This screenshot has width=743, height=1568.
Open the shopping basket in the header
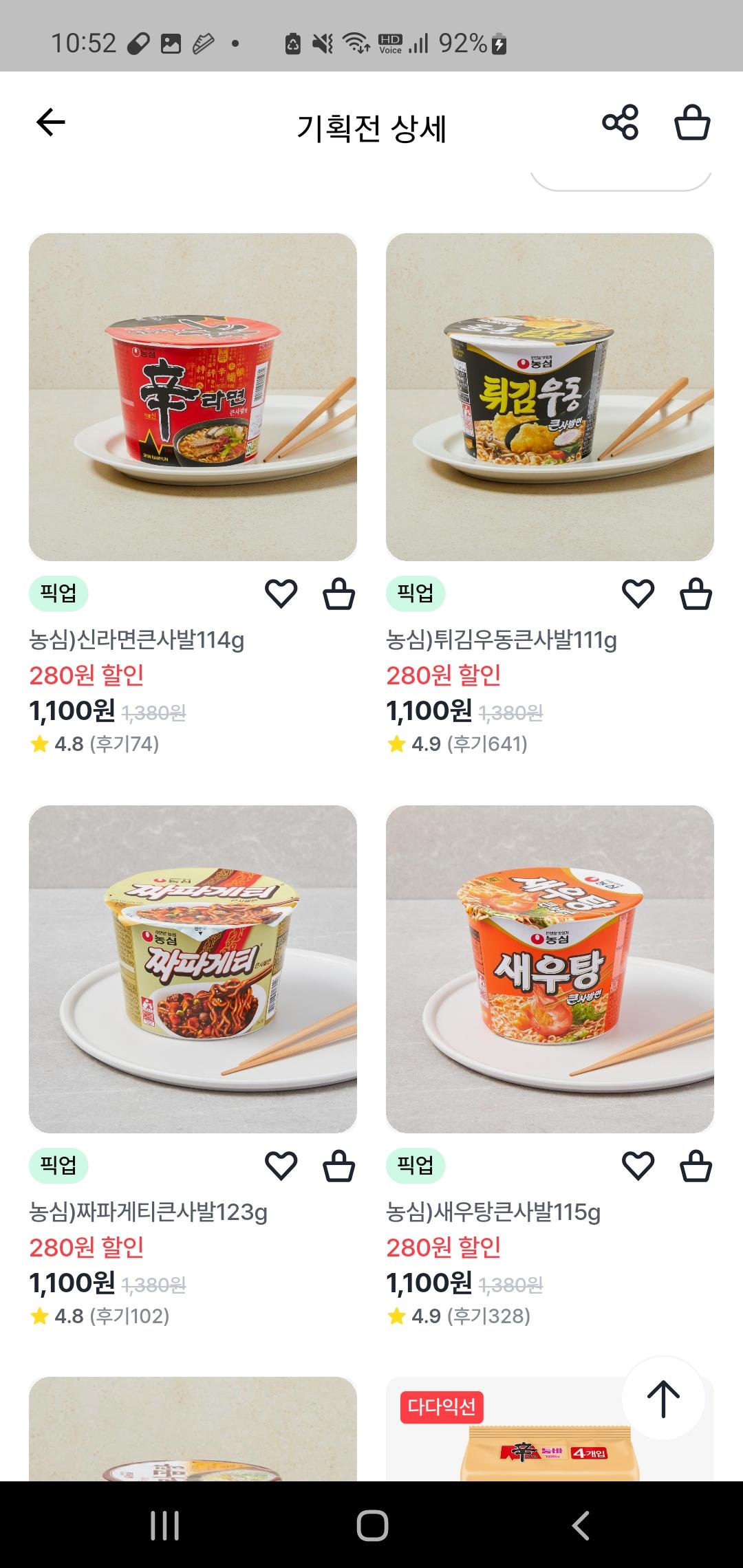(x=691, y=124)
